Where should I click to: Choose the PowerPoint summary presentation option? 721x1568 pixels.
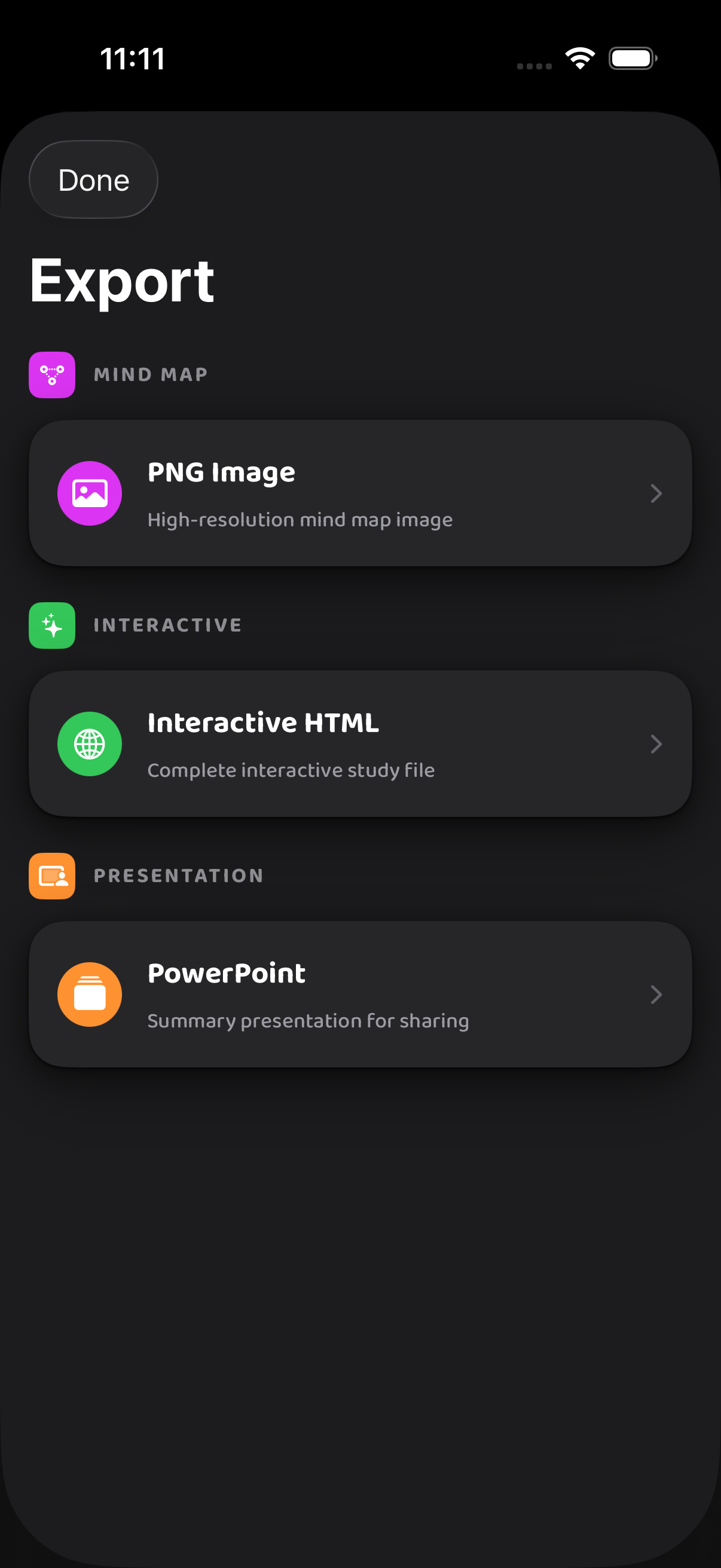[x=360, y=994]
